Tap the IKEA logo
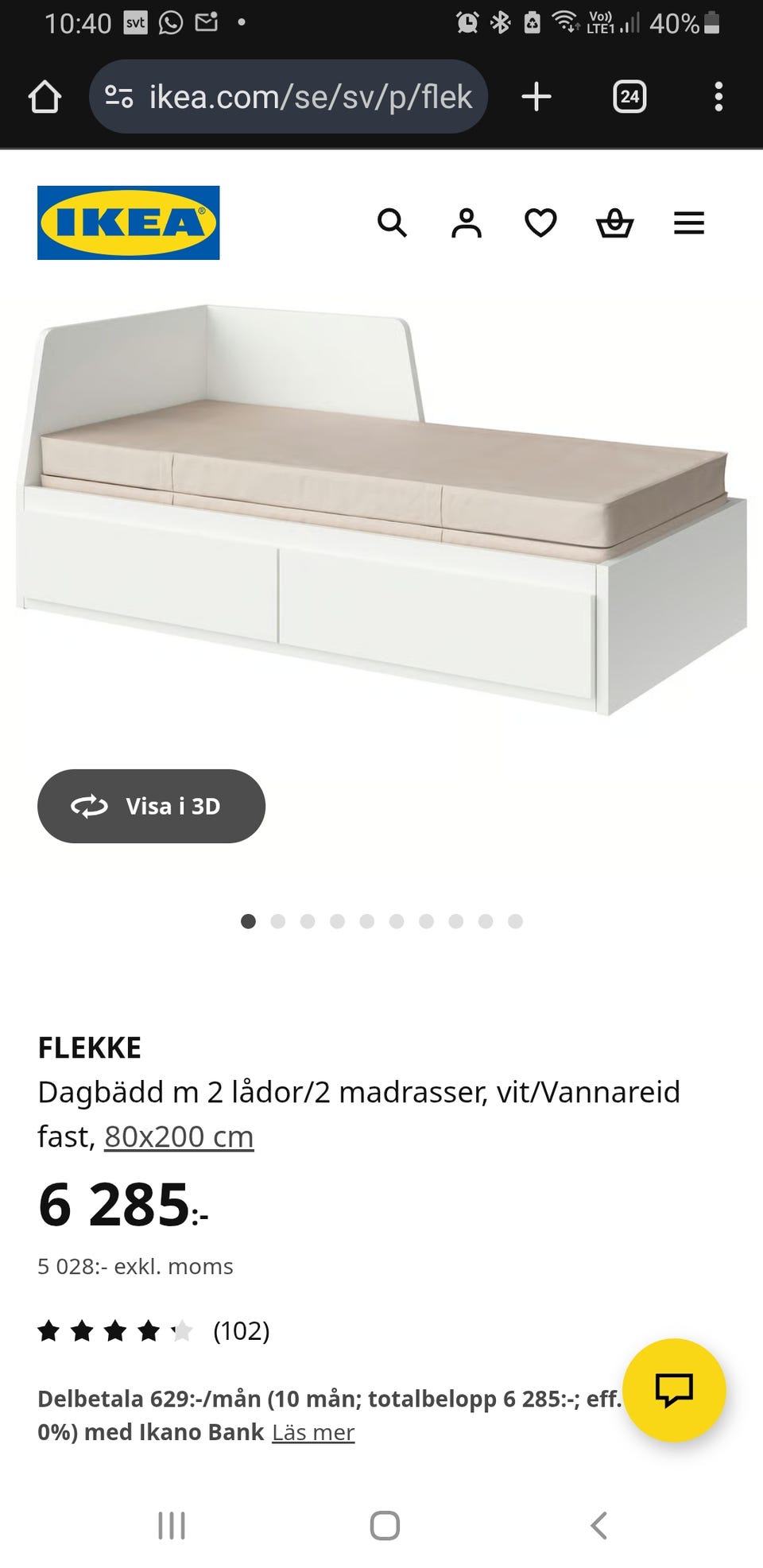Screen dimensions: 763x1568 pos(128,222)
